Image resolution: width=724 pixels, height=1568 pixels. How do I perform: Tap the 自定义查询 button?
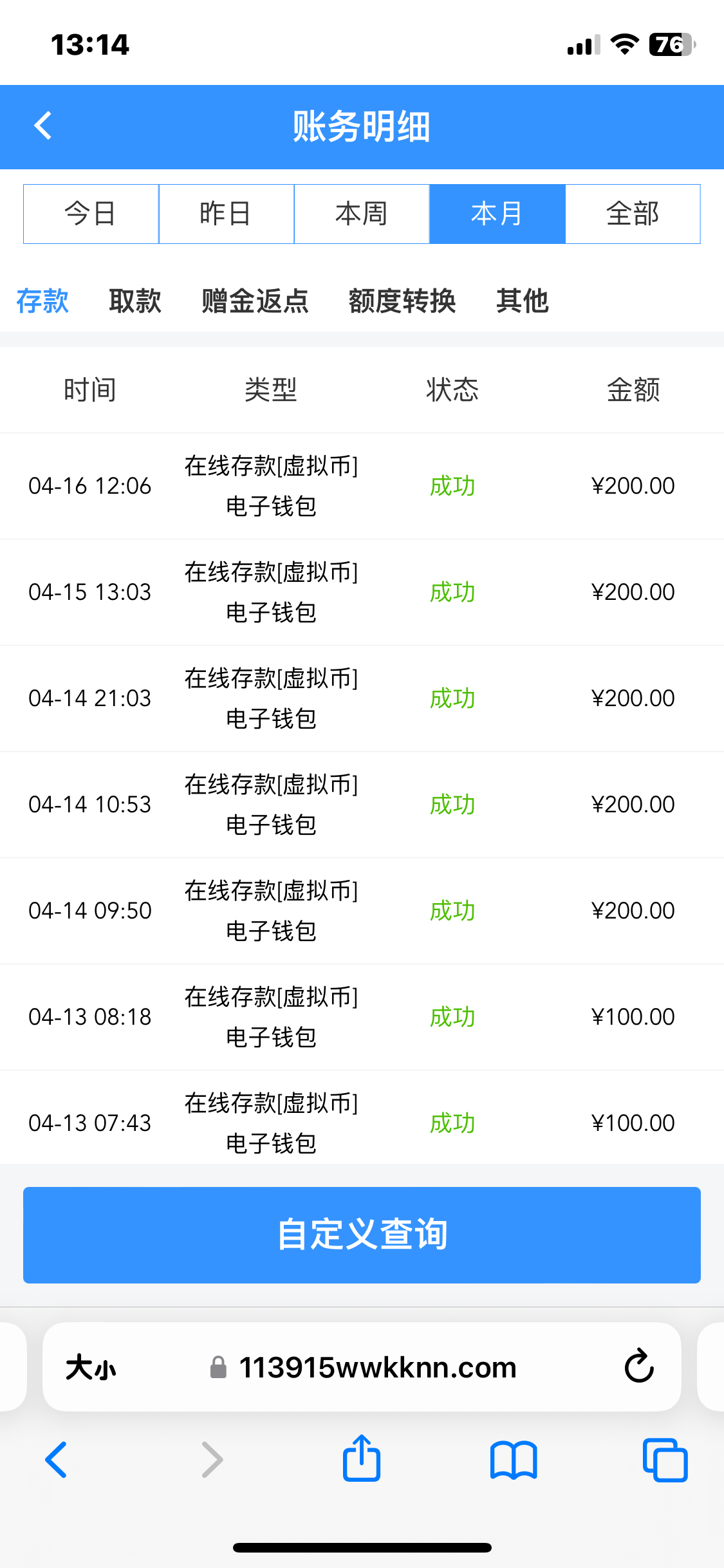362,1235
